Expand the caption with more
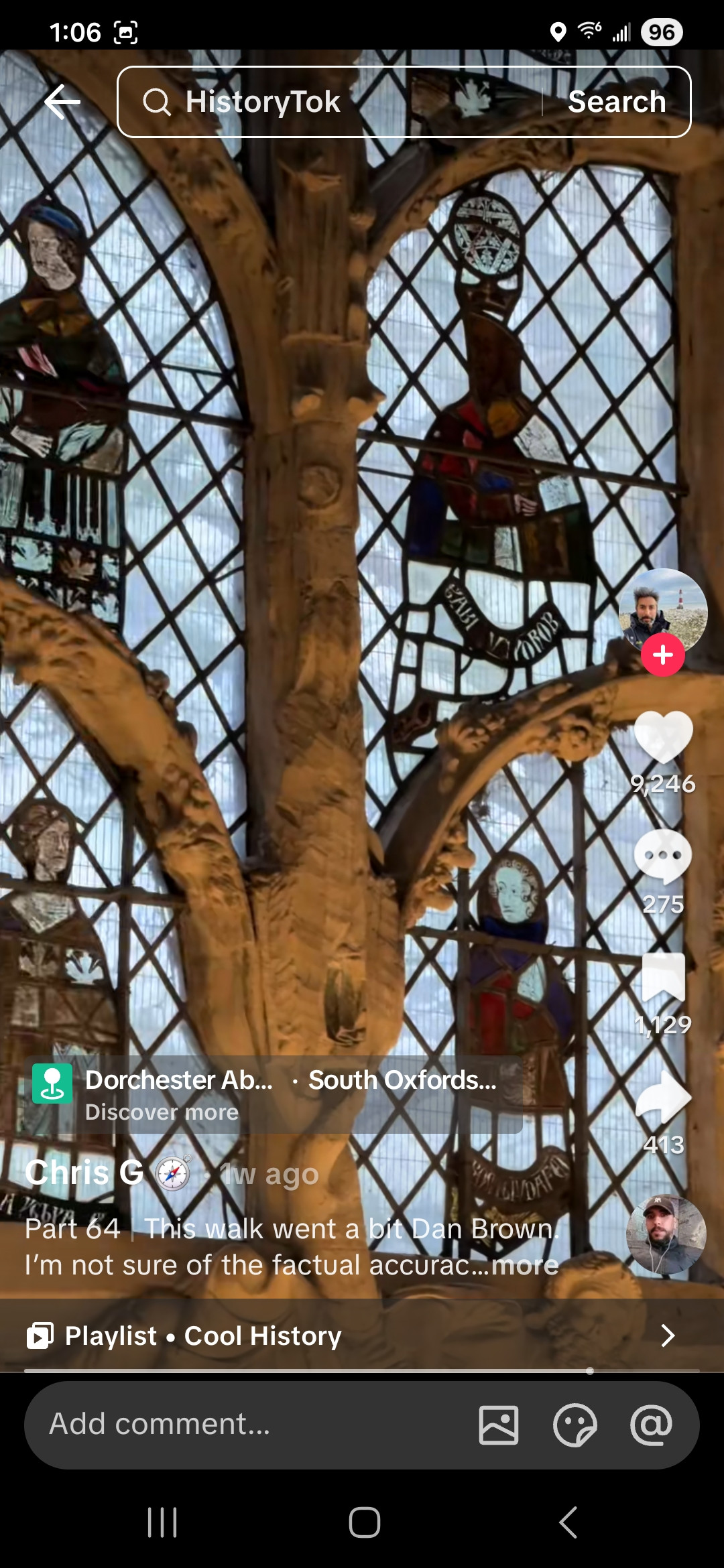This screenshot has height=1568, width=724. [x=525, y=1265]
